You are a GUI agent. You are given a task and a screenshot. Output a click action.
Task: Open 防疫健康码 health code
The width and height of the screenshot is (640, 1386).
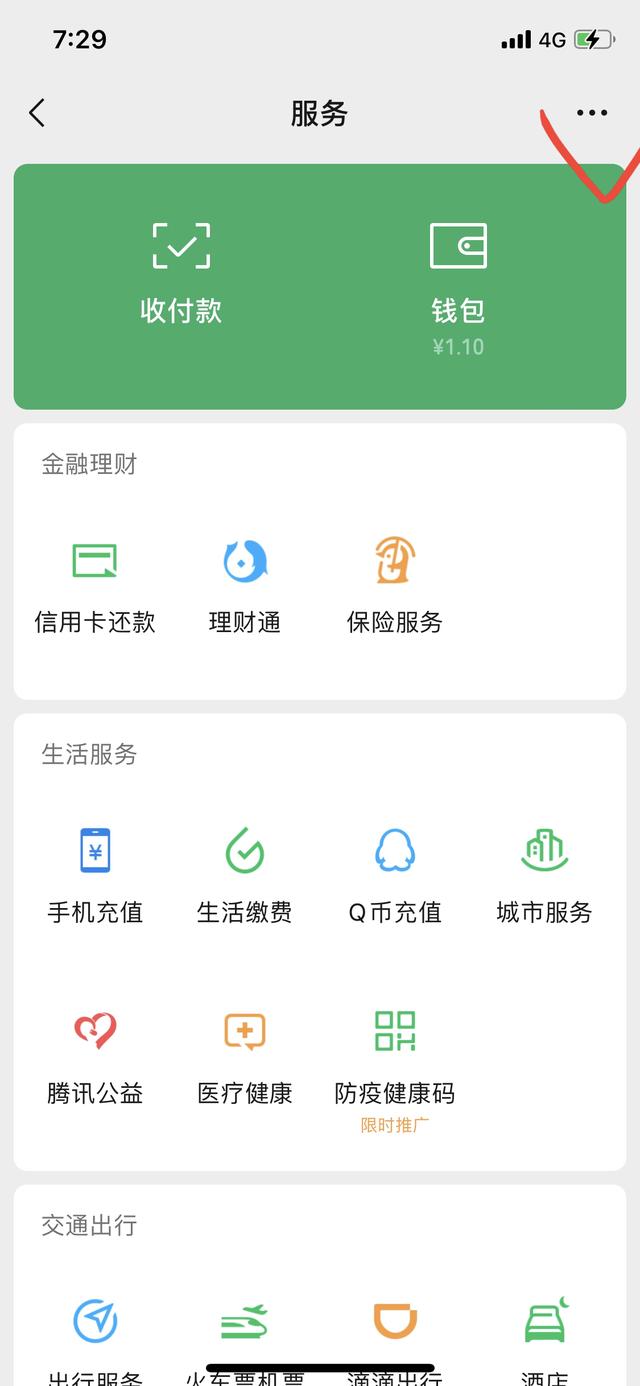[x=395, y=1070]
